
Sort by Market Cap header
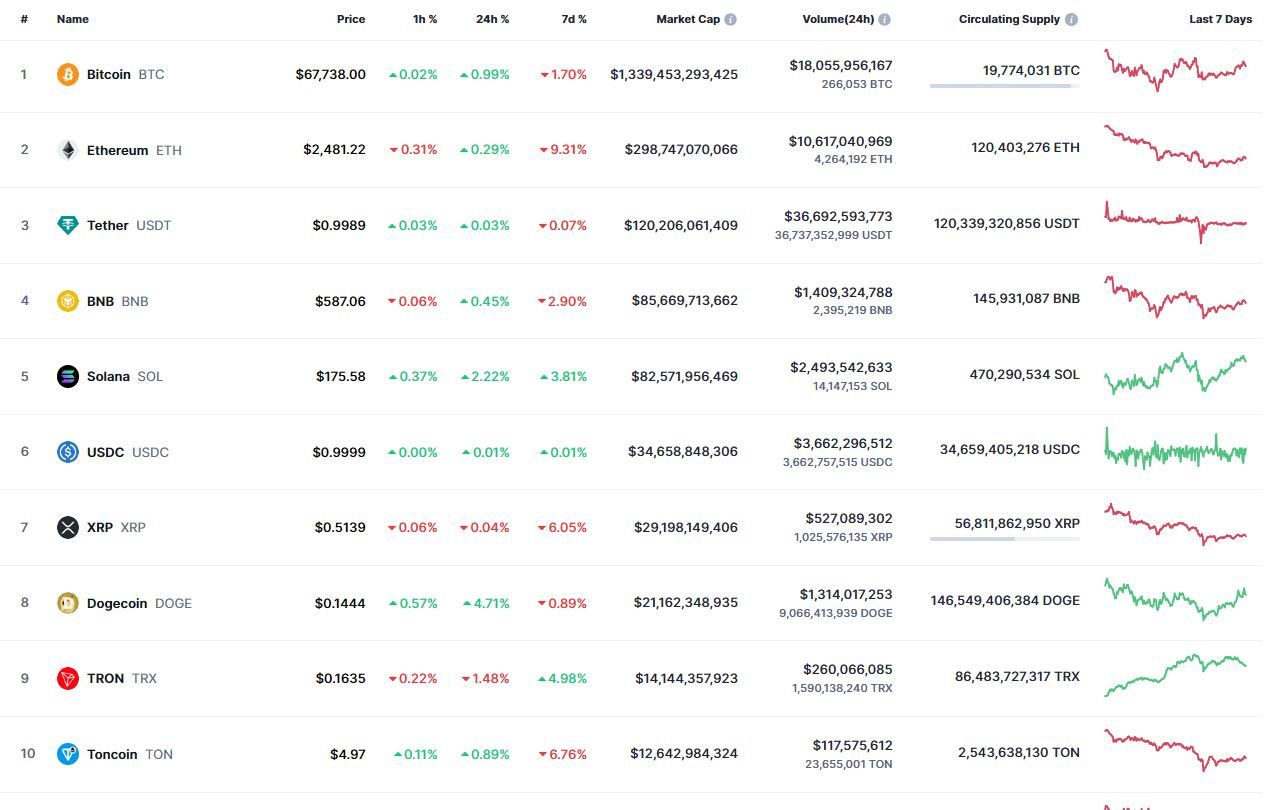pyautogui.click(x=687, y=19)
